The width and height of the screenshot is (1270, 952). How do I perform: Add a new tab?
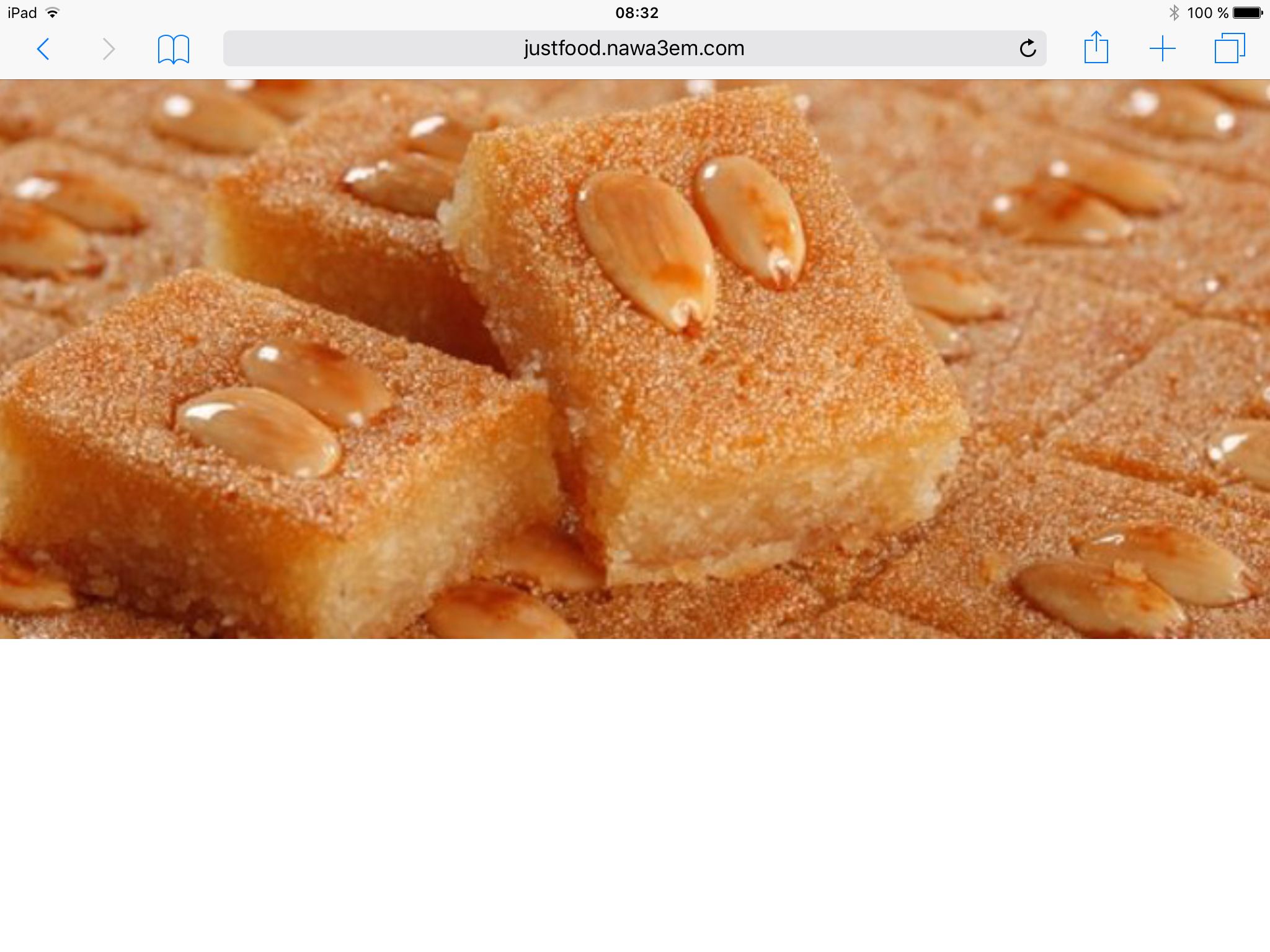pyautogui.click(x=1162, y=49)
